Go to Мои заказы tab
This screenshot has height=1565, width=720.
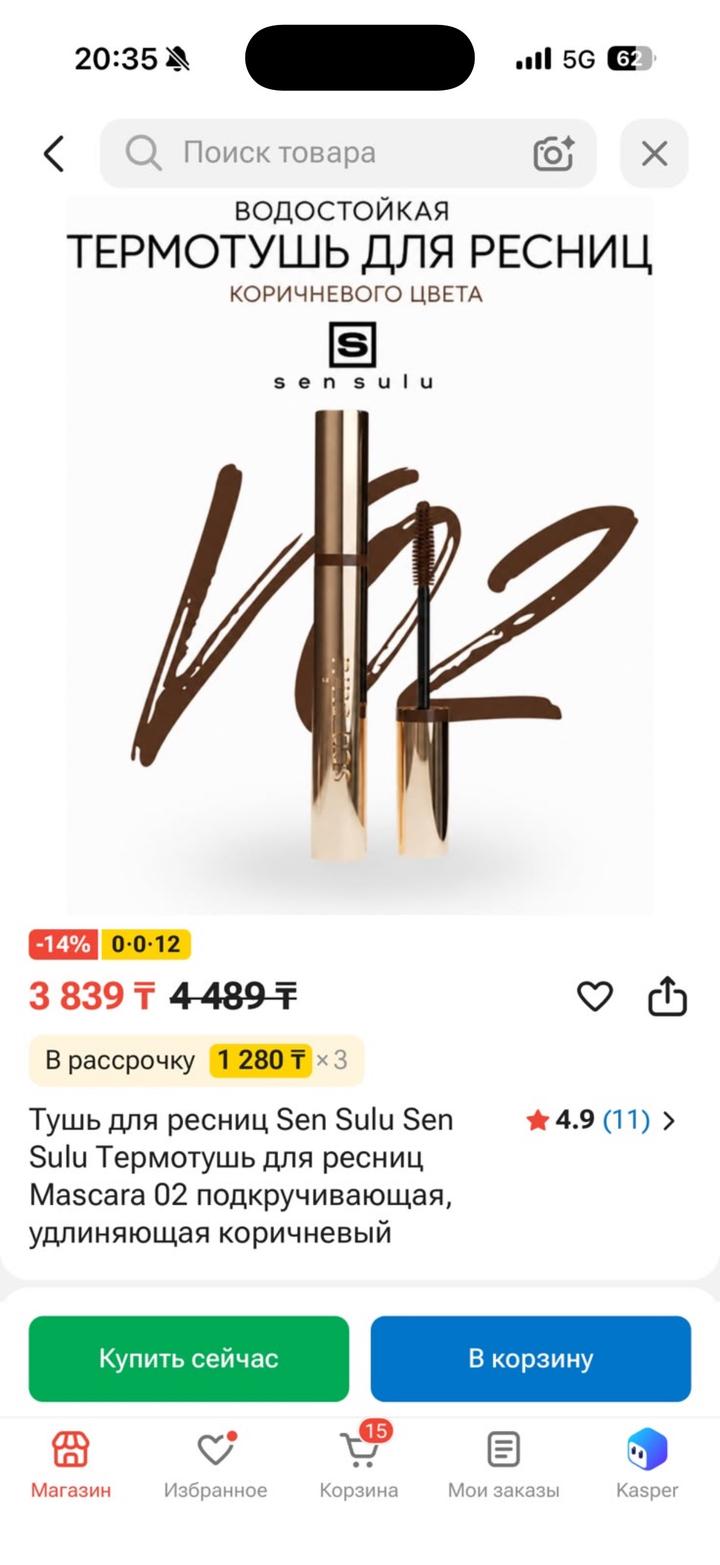point(503,1464)
